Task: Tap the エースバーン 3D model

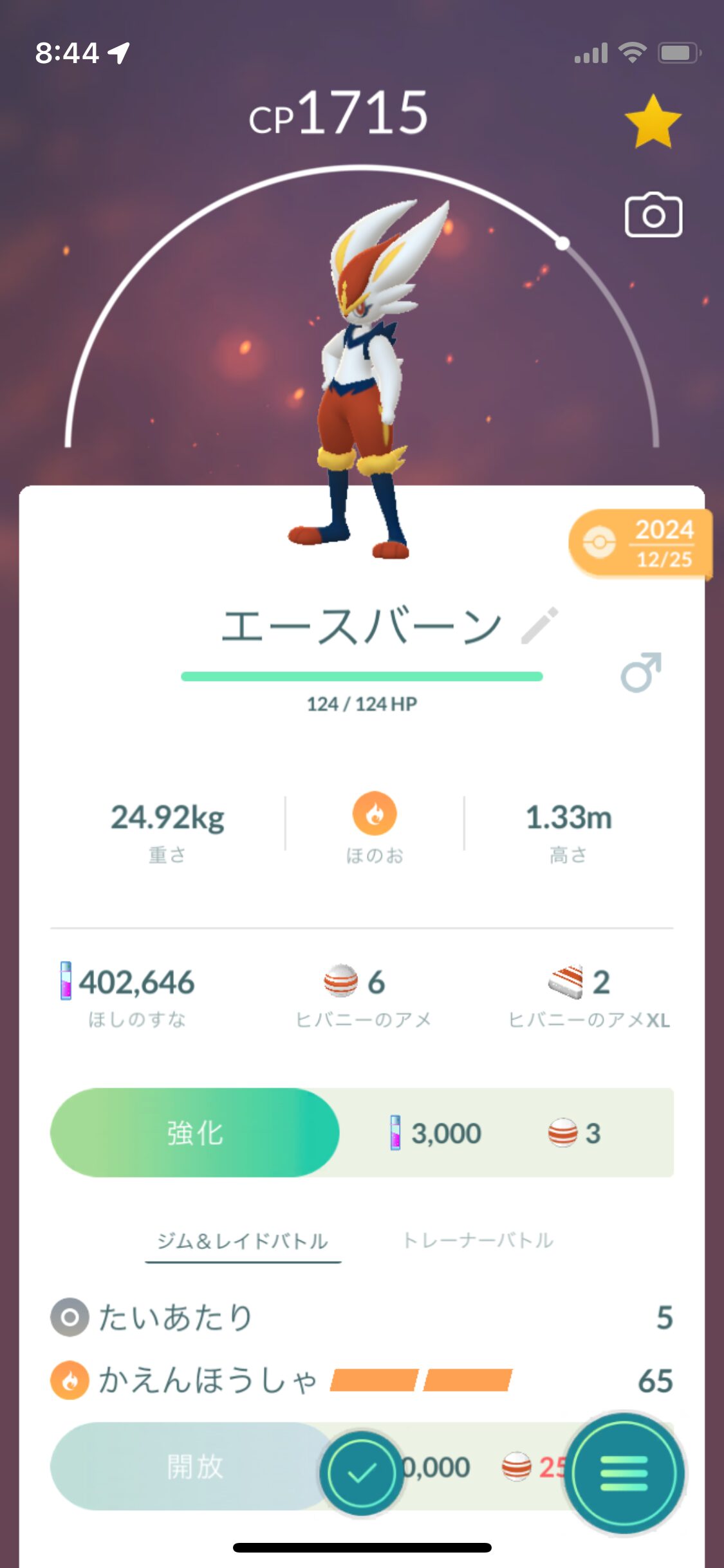Action: point(364,380)
